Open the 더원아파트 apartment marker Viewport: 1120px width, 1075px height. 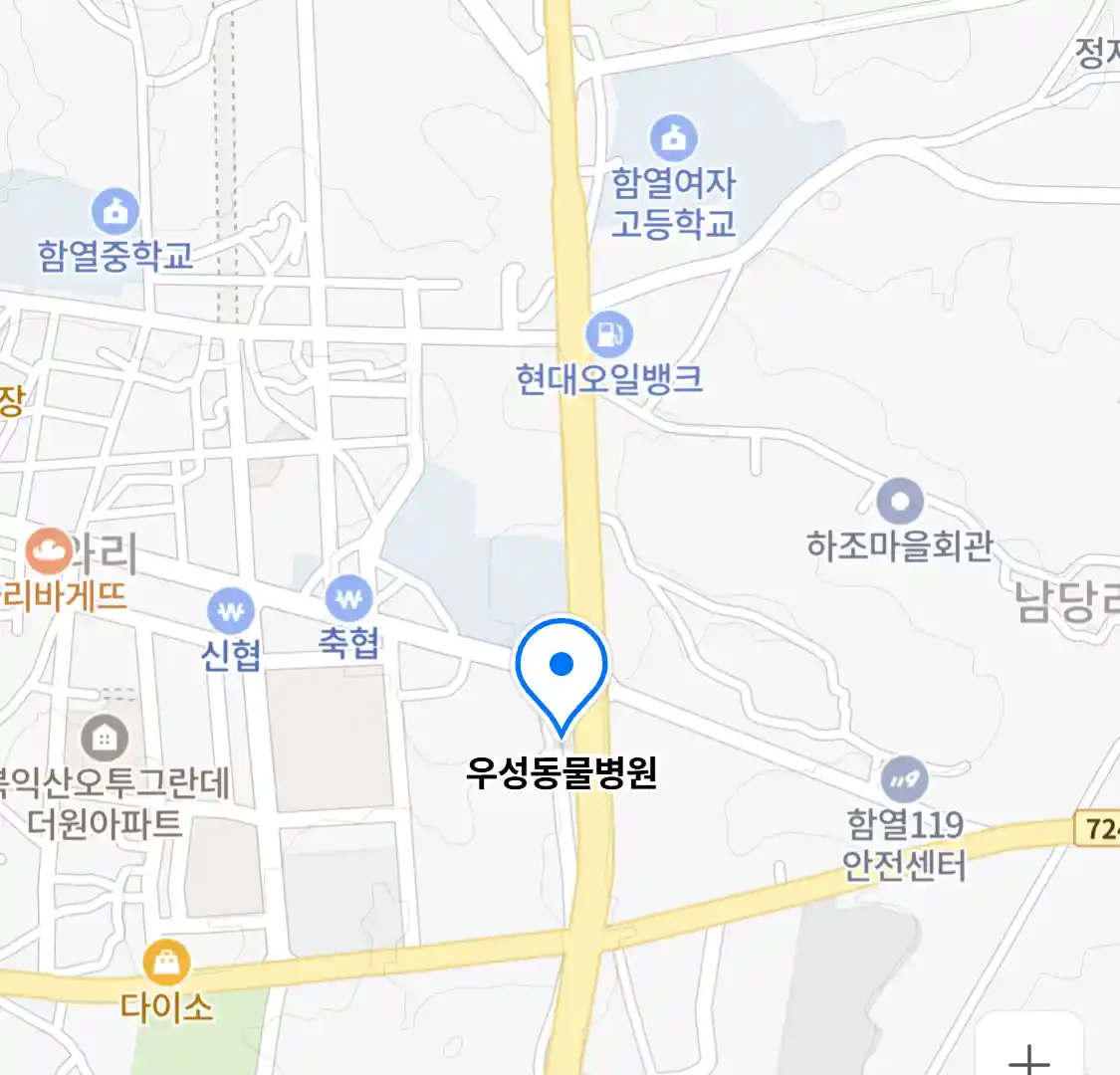pyautogui.click(x=104, y=739)
